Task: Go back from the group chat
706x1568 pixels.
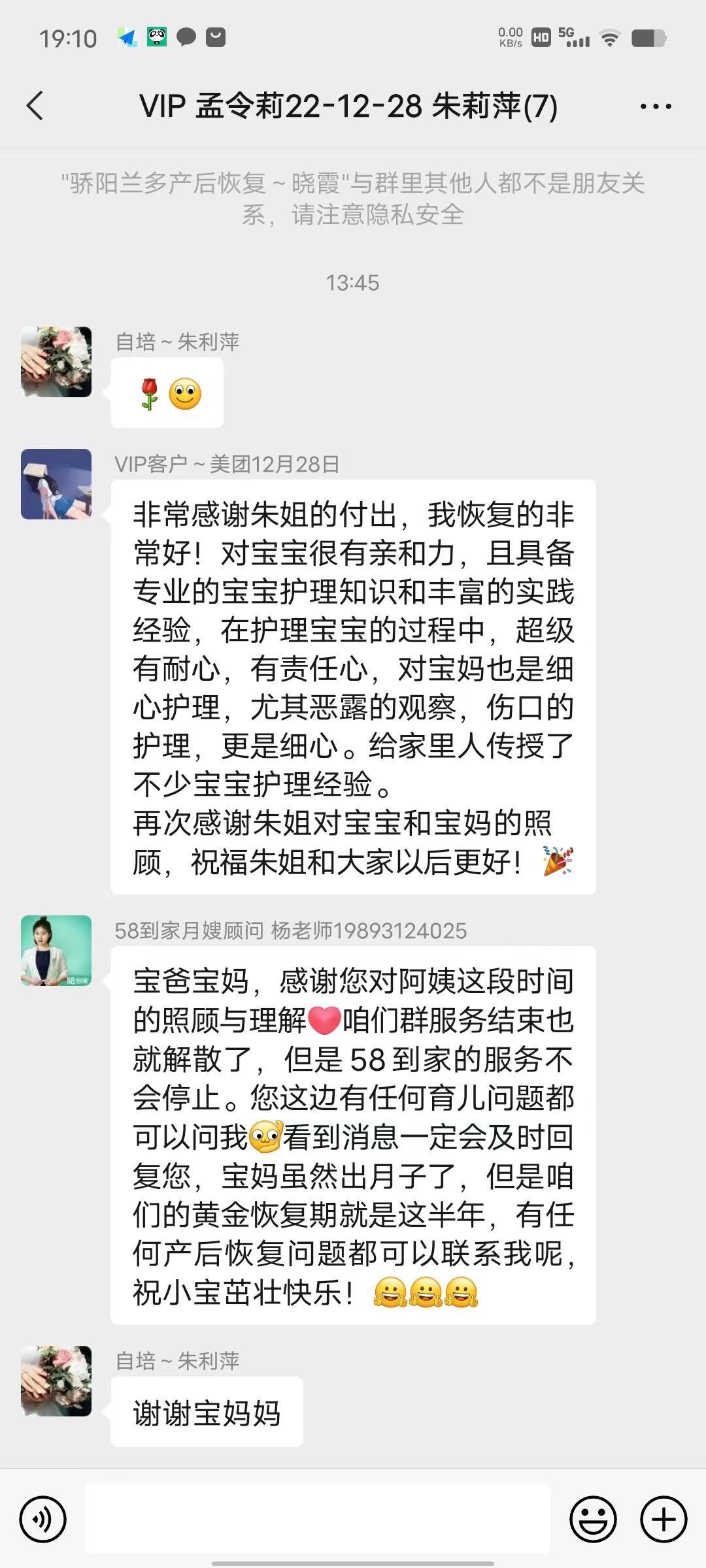Action: coord(35,106)
